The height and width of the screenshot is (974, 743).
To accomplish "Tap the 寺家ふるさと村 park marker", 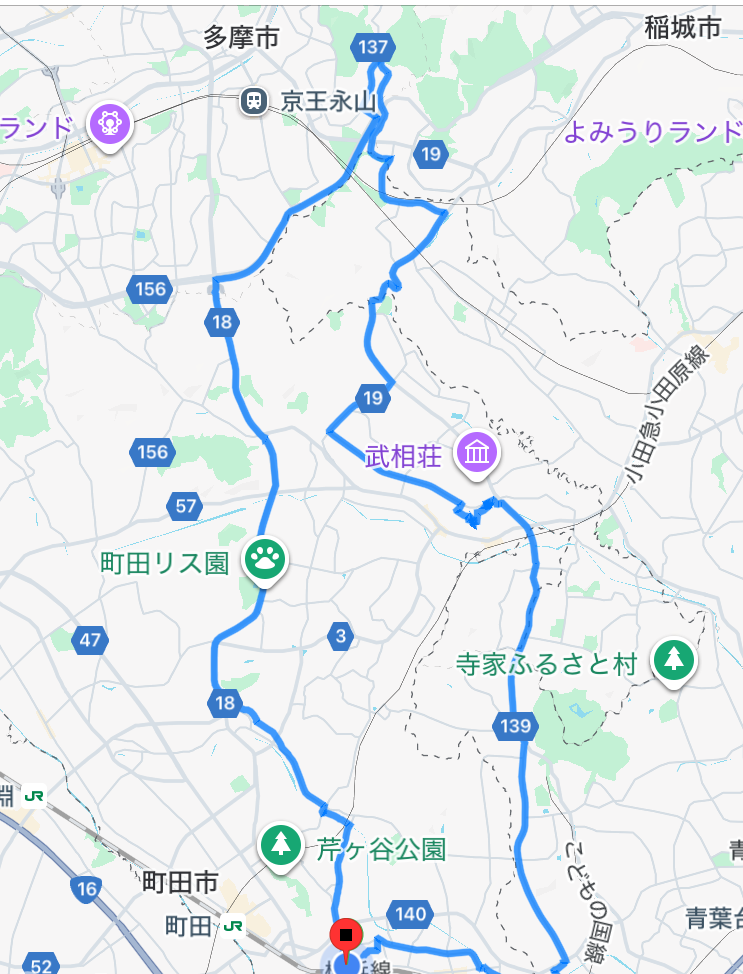I will pyautogui.click(x=675, y=659).
